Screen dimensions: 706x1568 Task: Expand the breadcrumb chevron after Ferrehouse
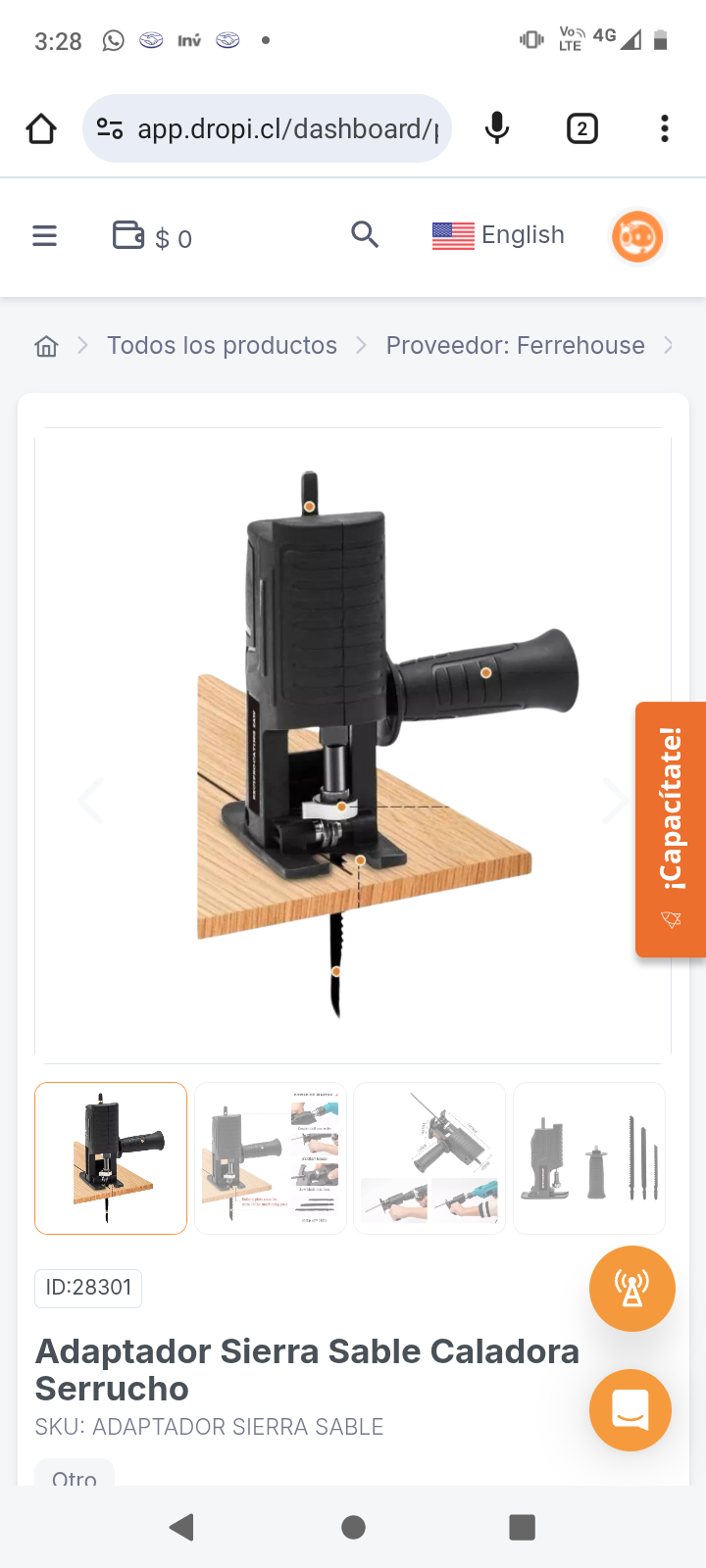click(x=669, y=345)
